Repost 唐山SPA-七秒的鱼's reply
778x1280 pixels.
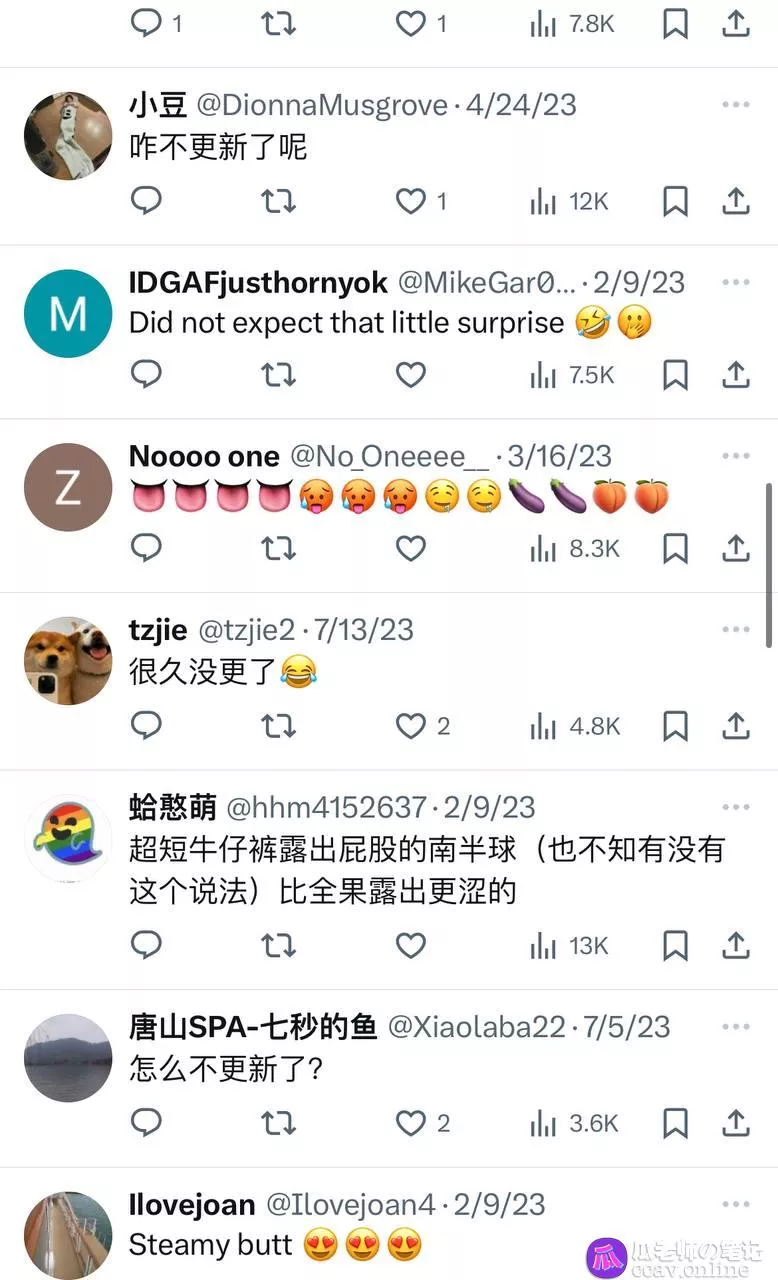click(x=278, y=1123)
